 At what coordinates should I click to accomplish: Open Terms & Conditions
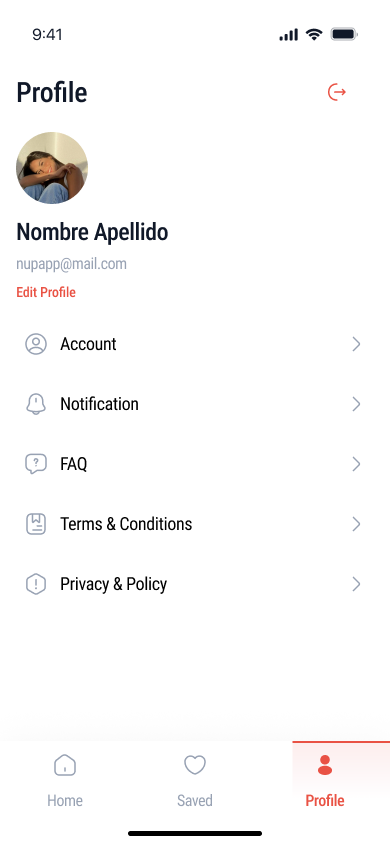point(195,524)
